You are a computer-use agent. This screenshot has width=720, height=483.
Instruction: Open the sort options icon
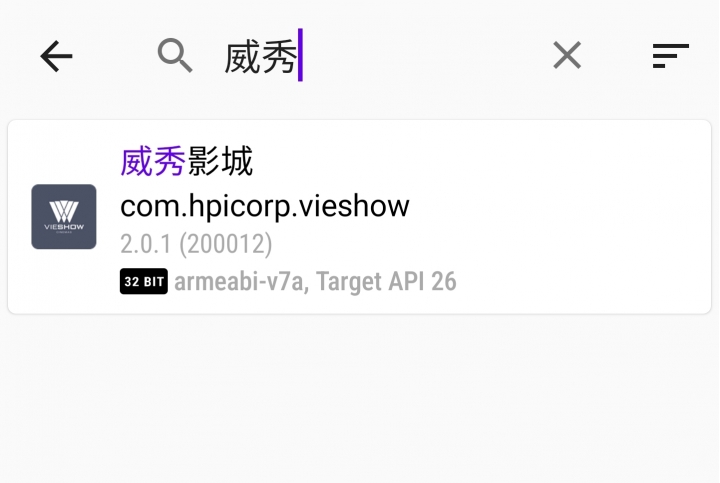tap(671, 56)
